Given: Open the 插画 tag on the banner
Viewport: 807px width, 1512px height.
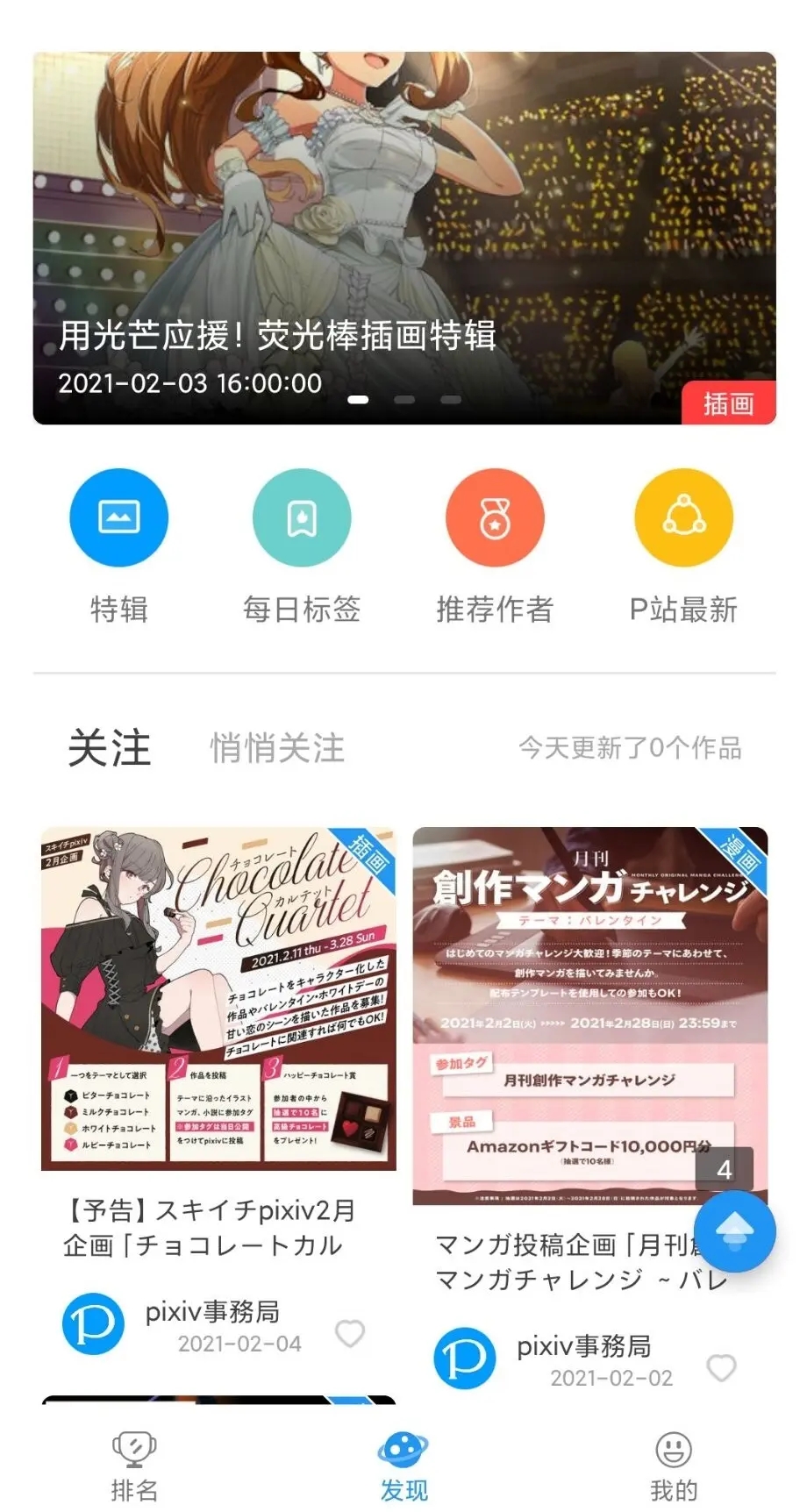Looking at the screenshot, I should coord(729,404).
